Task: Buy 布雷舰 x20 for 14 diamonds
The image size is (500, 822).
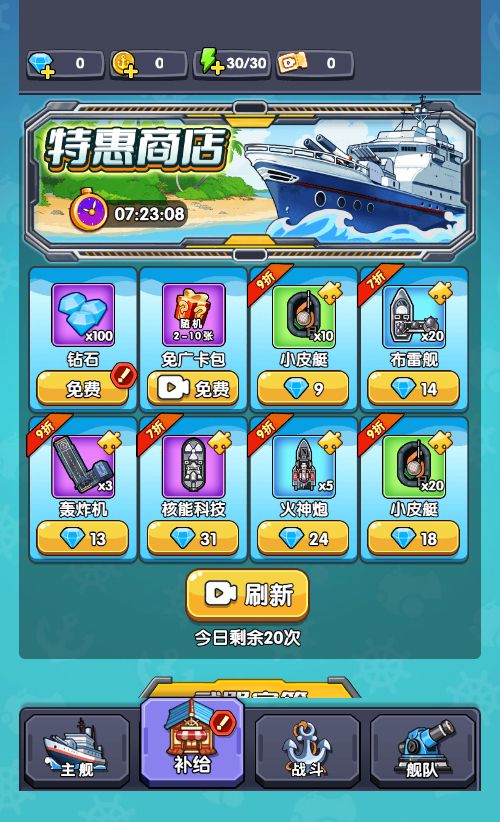Action: [x=414, y=388]
